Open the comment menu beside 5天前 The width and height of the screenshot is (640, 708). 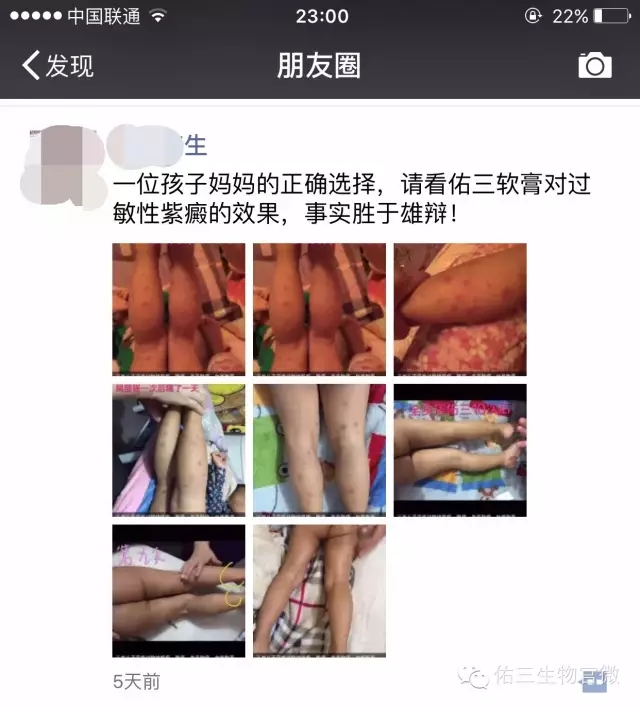coord(594,681)
